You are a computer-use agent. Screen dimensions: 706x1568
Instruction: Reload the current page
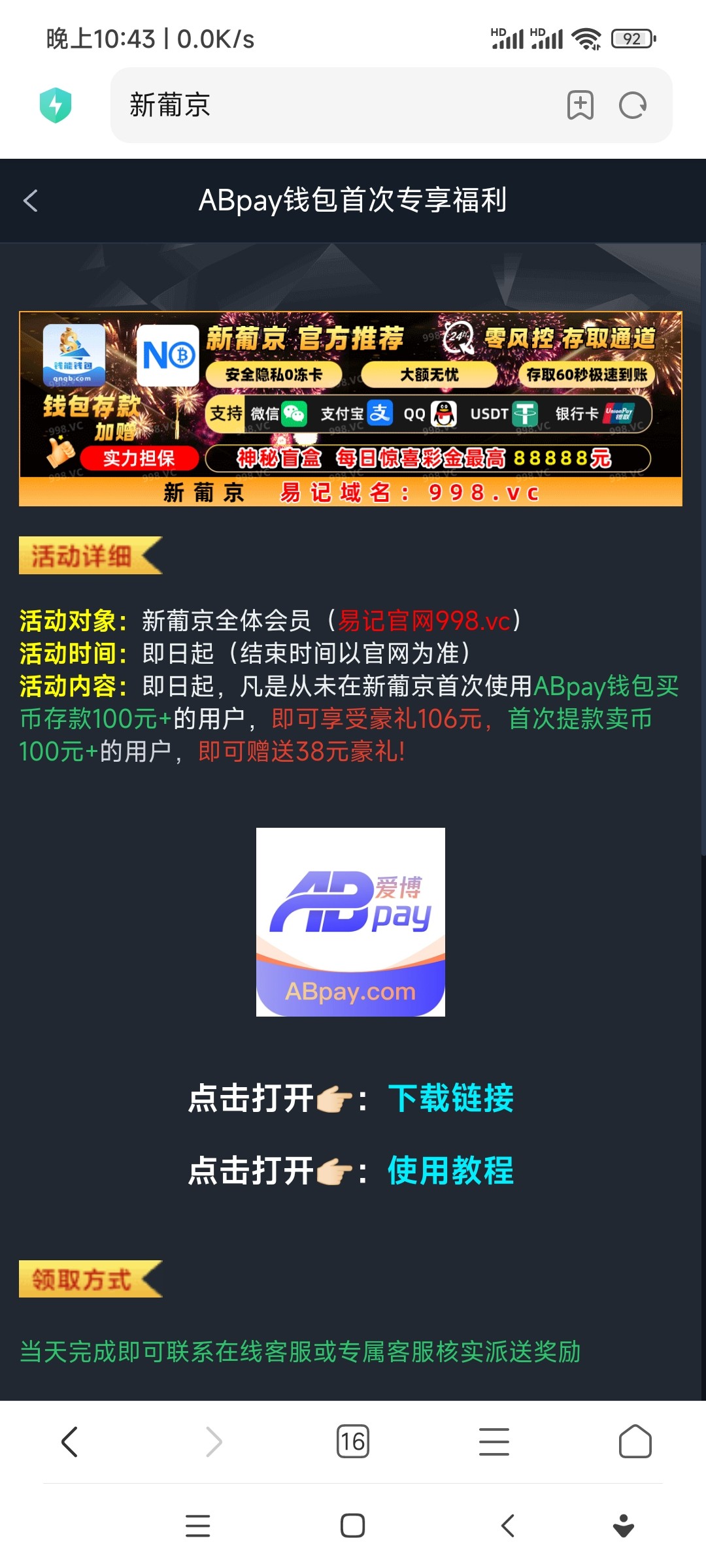coord(632,105)
